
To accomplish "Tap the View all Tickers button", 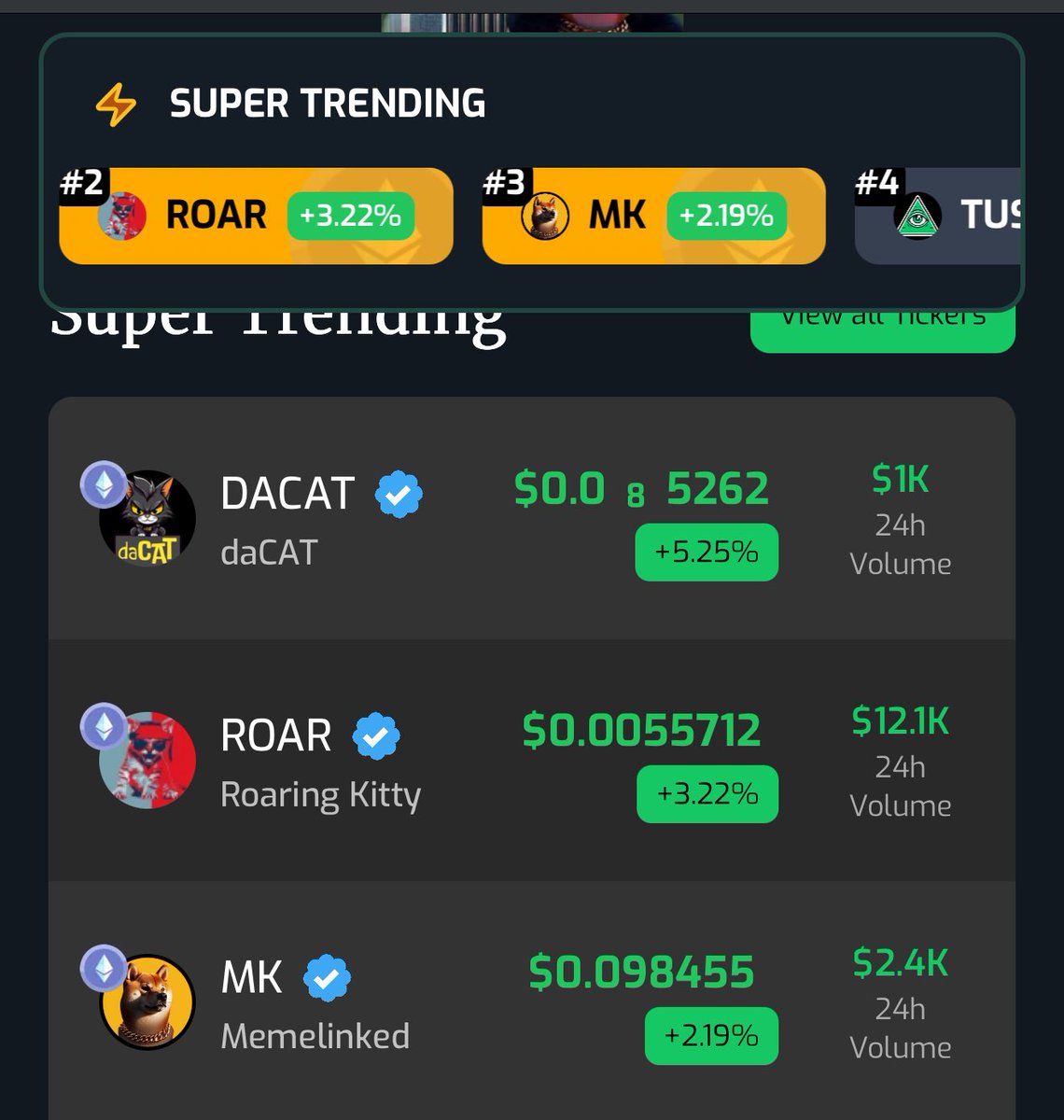I will tap(882, 331).
